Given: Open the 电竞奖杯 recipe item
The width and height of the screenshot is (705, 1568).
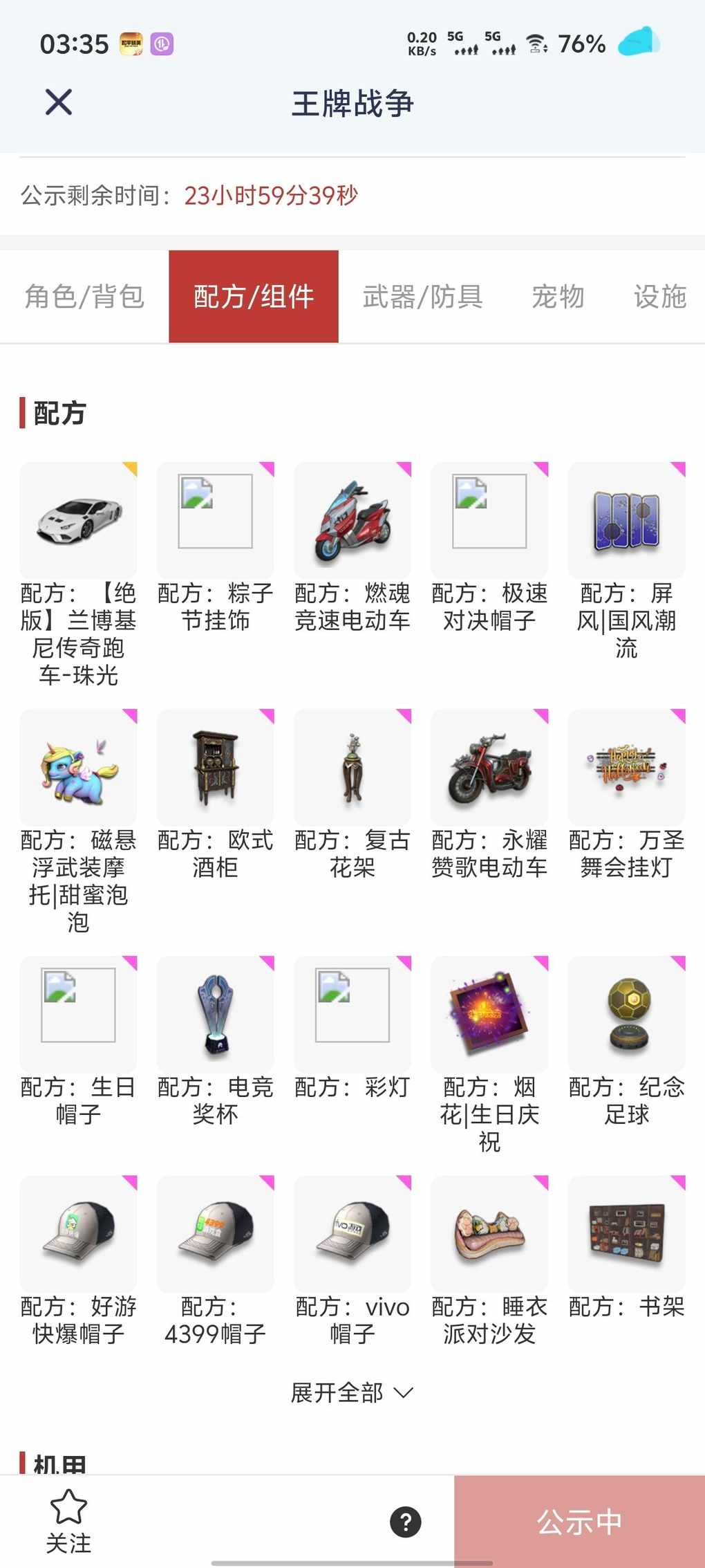Looking at the screenshot, I should point(216,1014).
